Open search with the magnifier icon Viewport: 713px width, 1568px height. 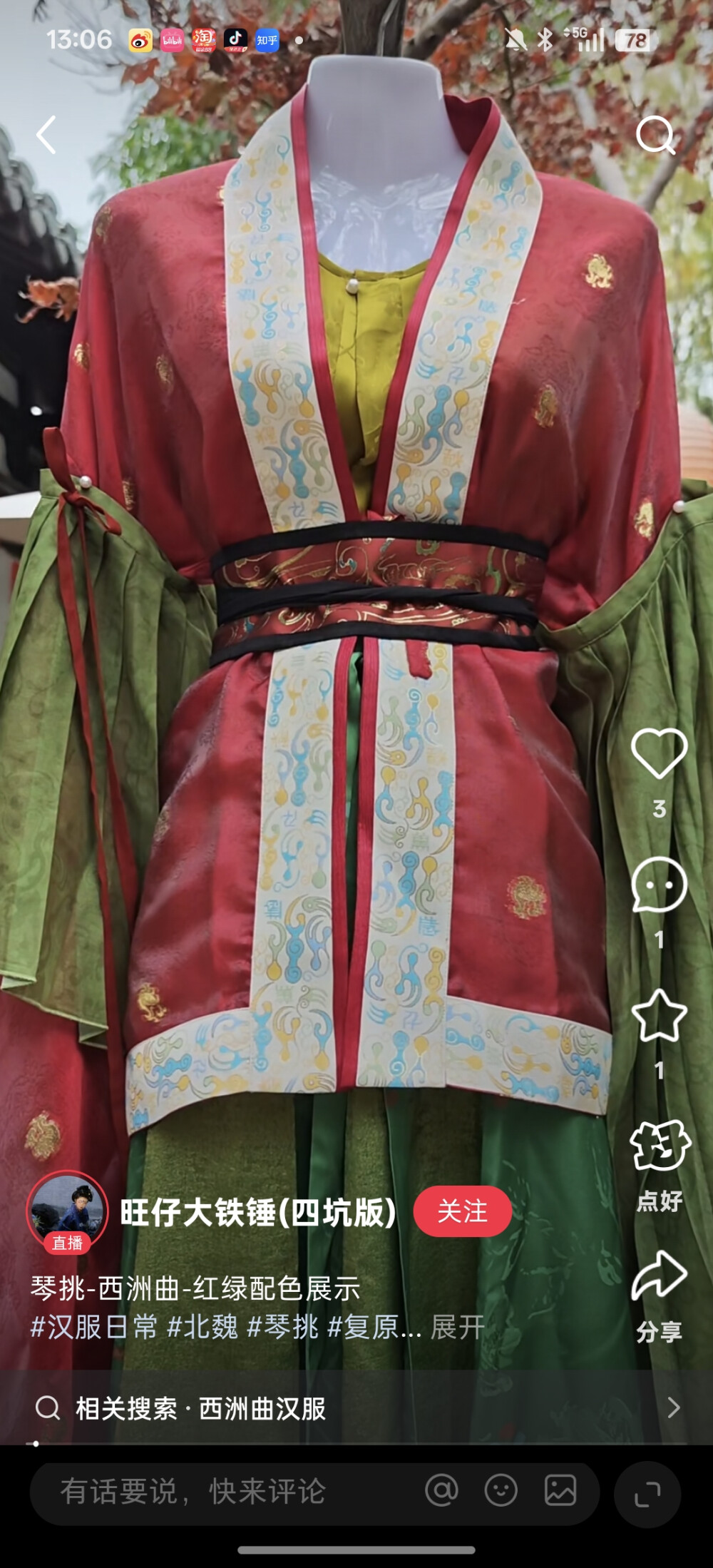point(655,135)
